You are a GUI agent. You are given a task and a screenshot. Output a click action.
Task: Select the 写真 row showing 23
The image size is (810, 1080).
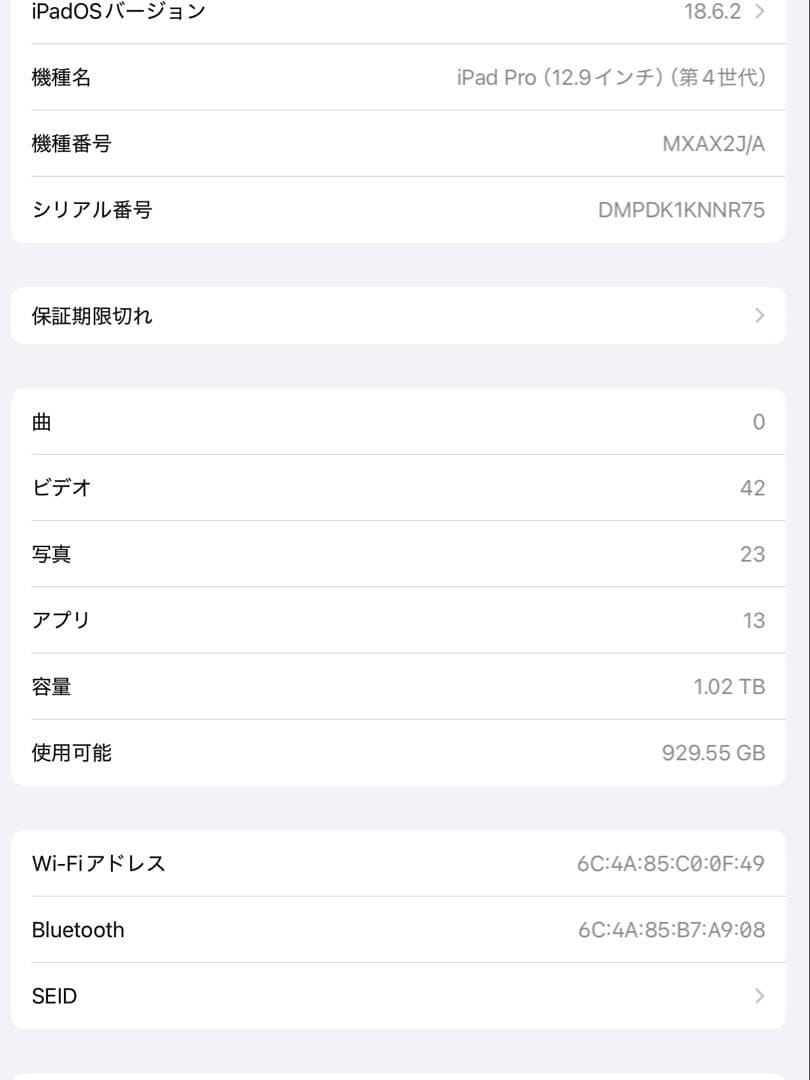pyautogui.click(x=400, y=554)
